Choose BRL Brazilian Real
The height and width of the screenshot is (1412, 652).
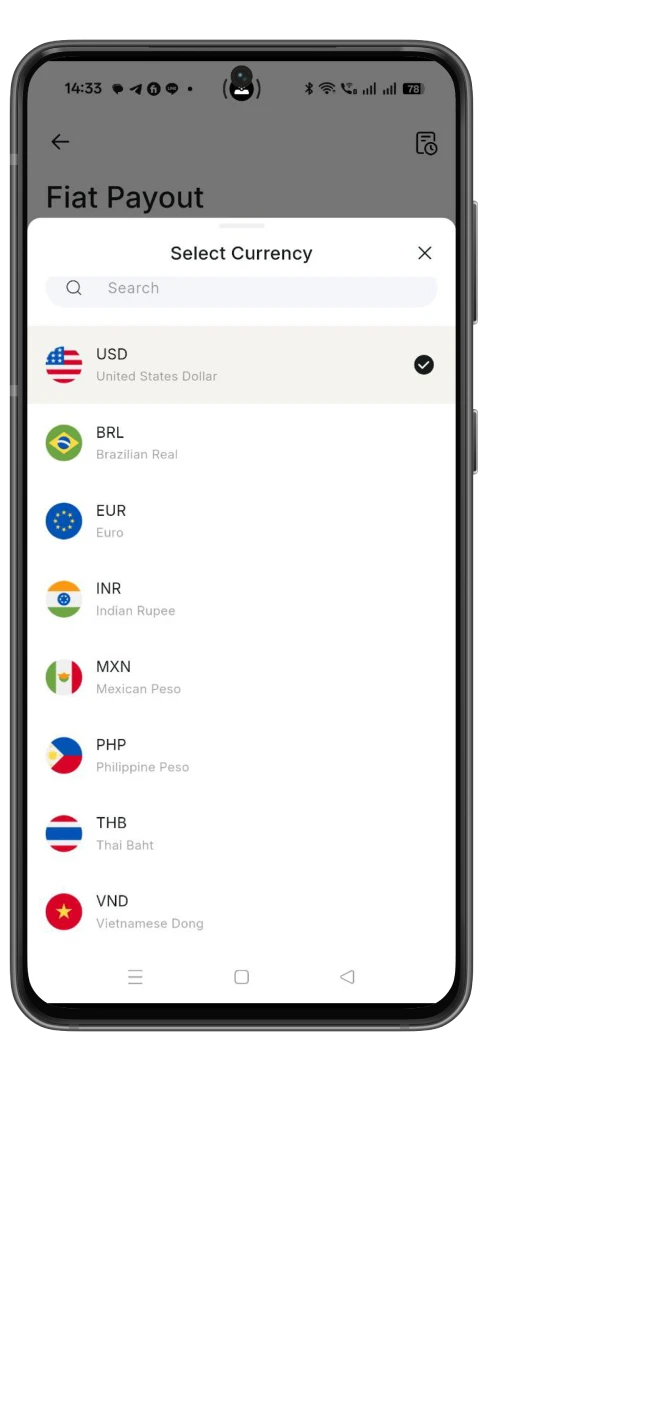point(241,443)
